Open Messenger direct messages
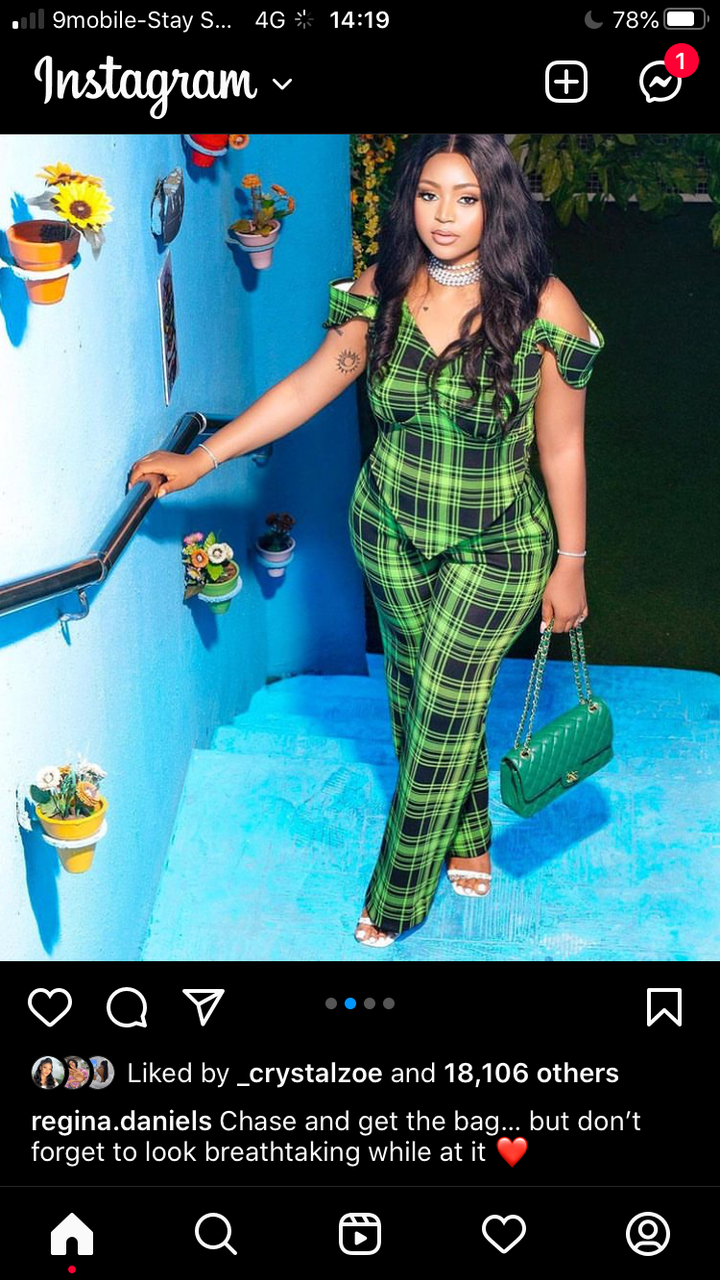720x1280 pixels. (660, 83)
